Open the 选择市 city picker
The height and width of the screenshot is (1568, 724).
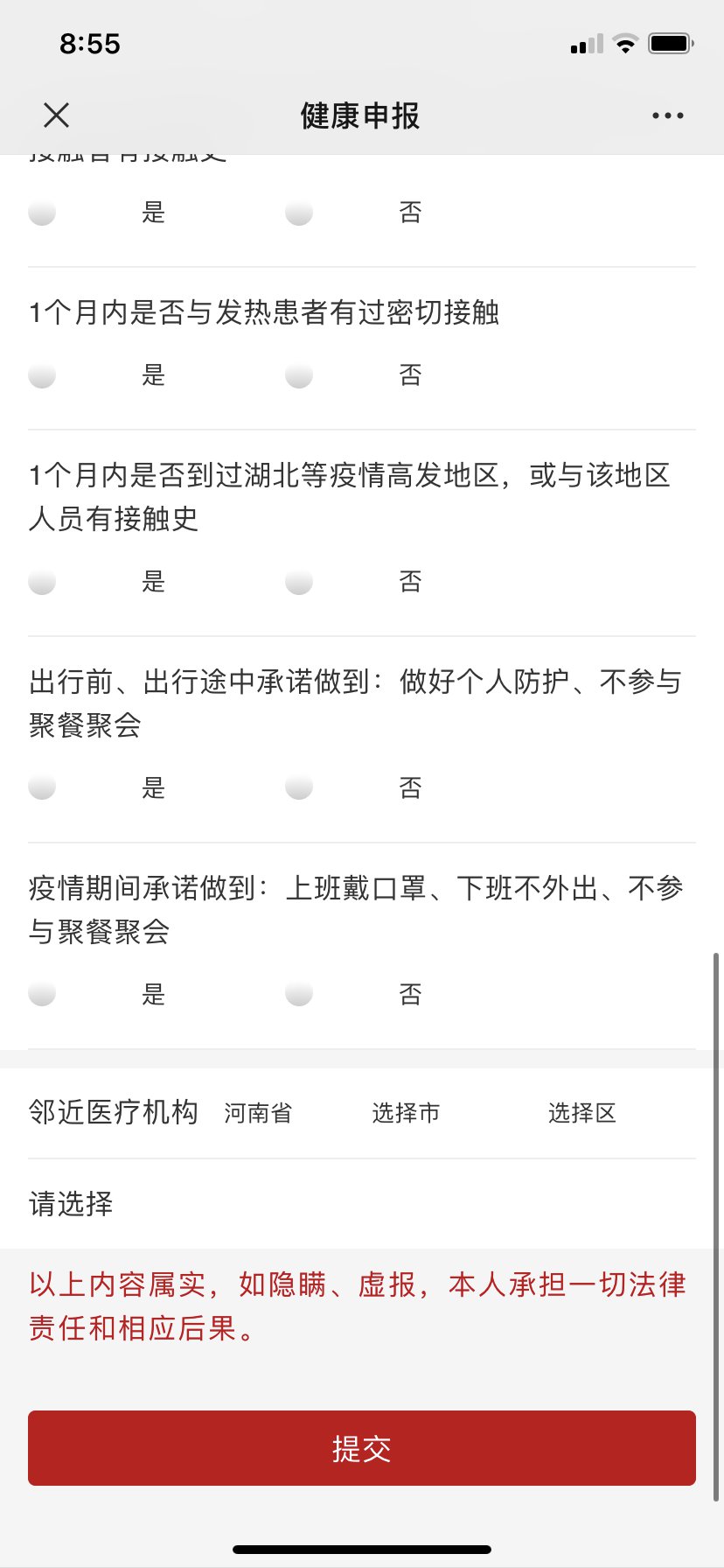click(x=406, y=1113)
